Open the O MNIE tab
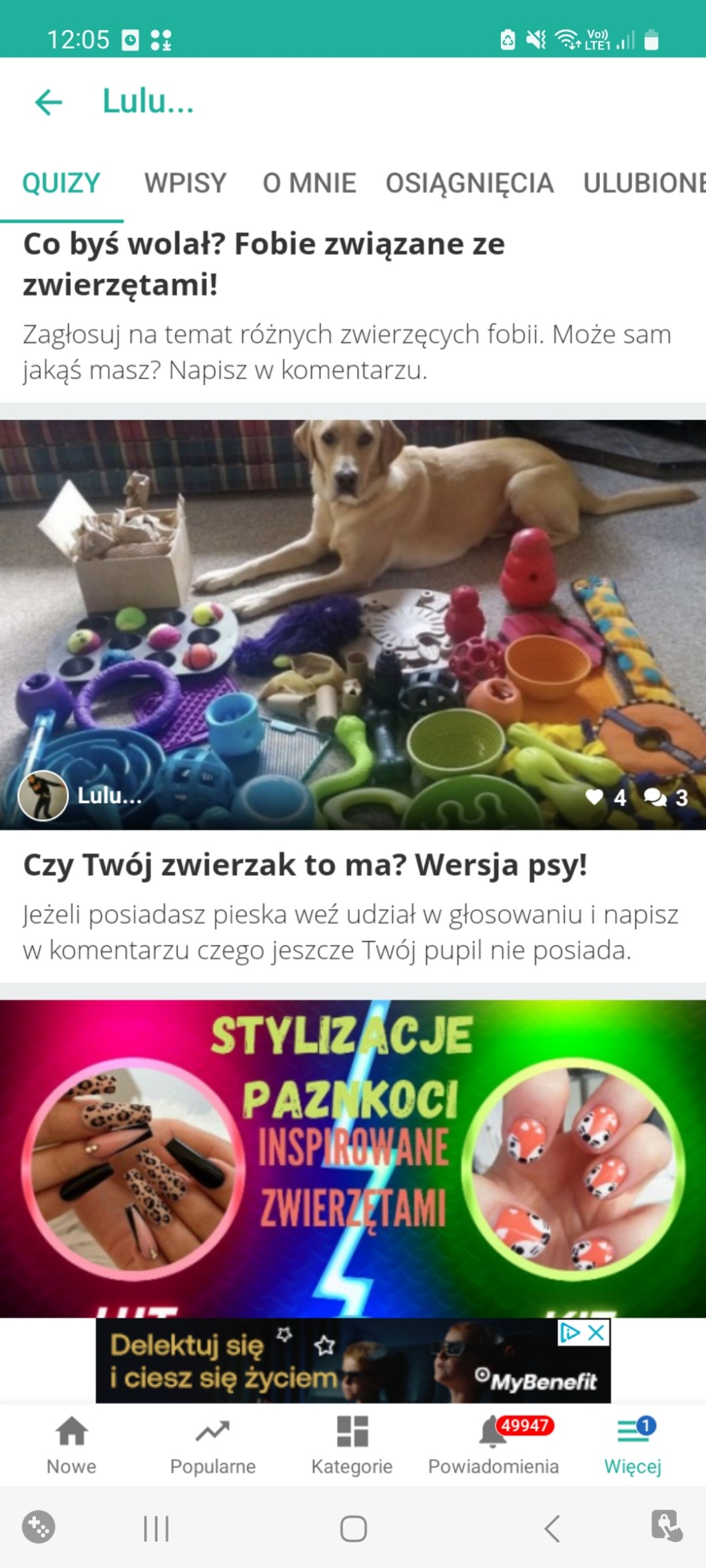This screenshot has width=706, height=1568. point(309,183)
